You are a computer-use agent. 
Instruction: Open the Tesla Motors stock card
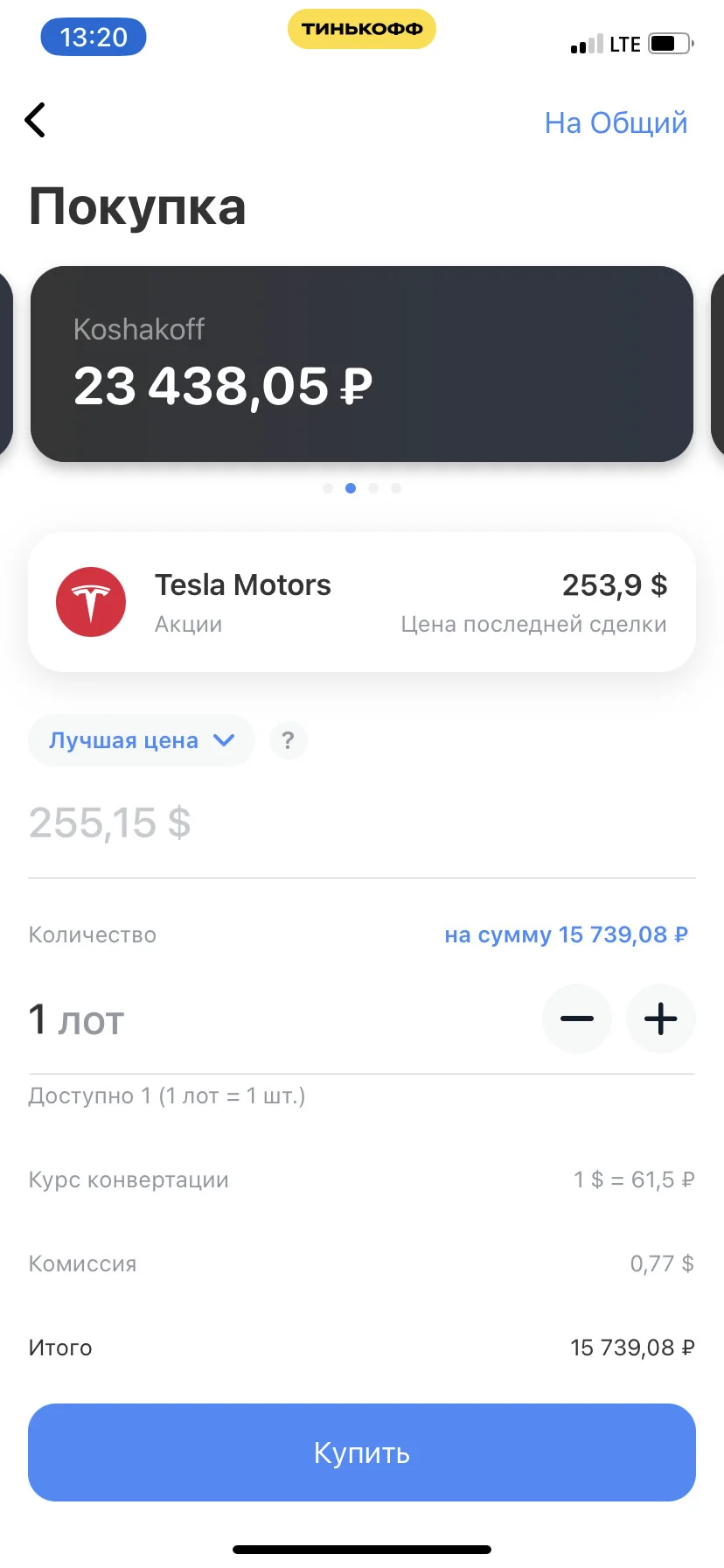click(362, 602)
